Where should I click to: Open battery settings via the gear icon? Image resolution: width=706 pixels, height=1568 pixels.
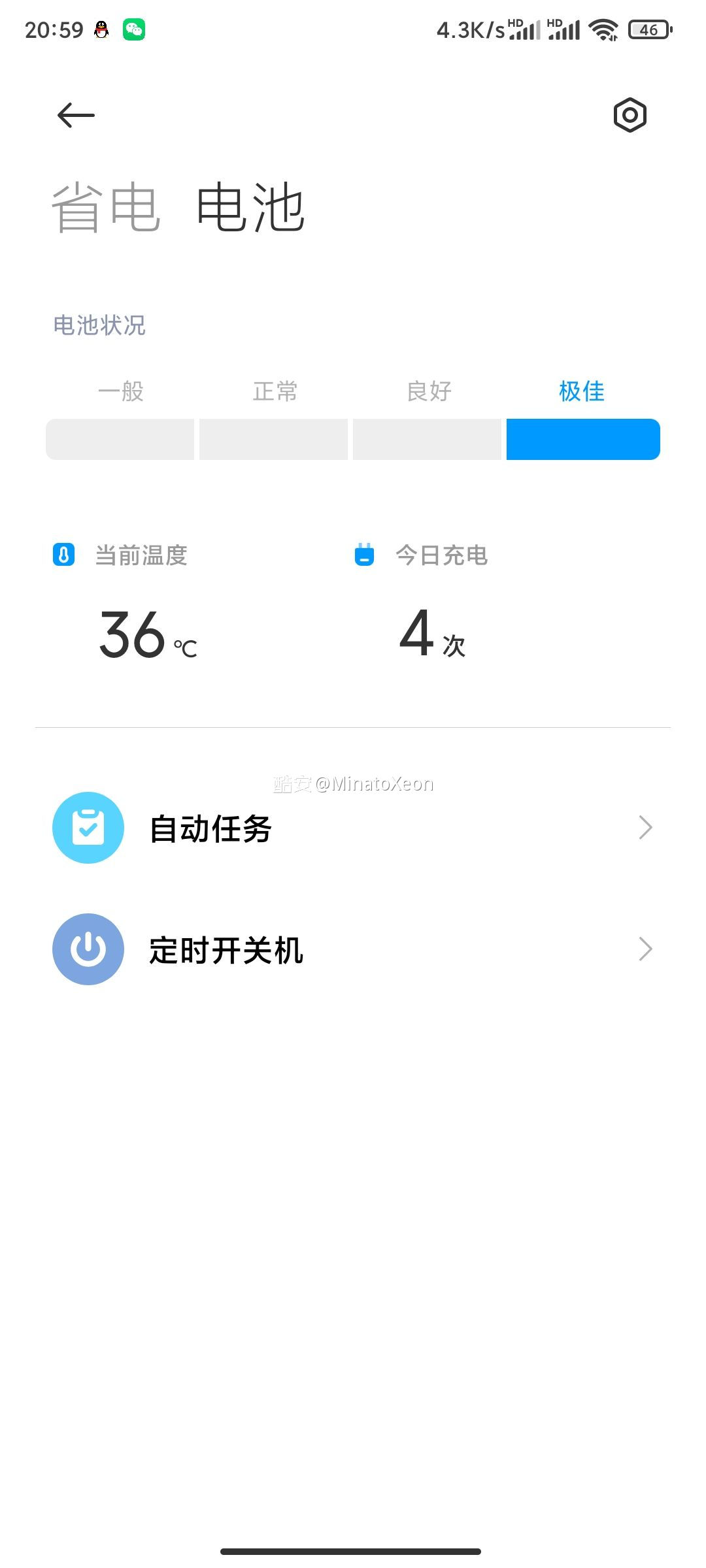[x=630, y=116]
